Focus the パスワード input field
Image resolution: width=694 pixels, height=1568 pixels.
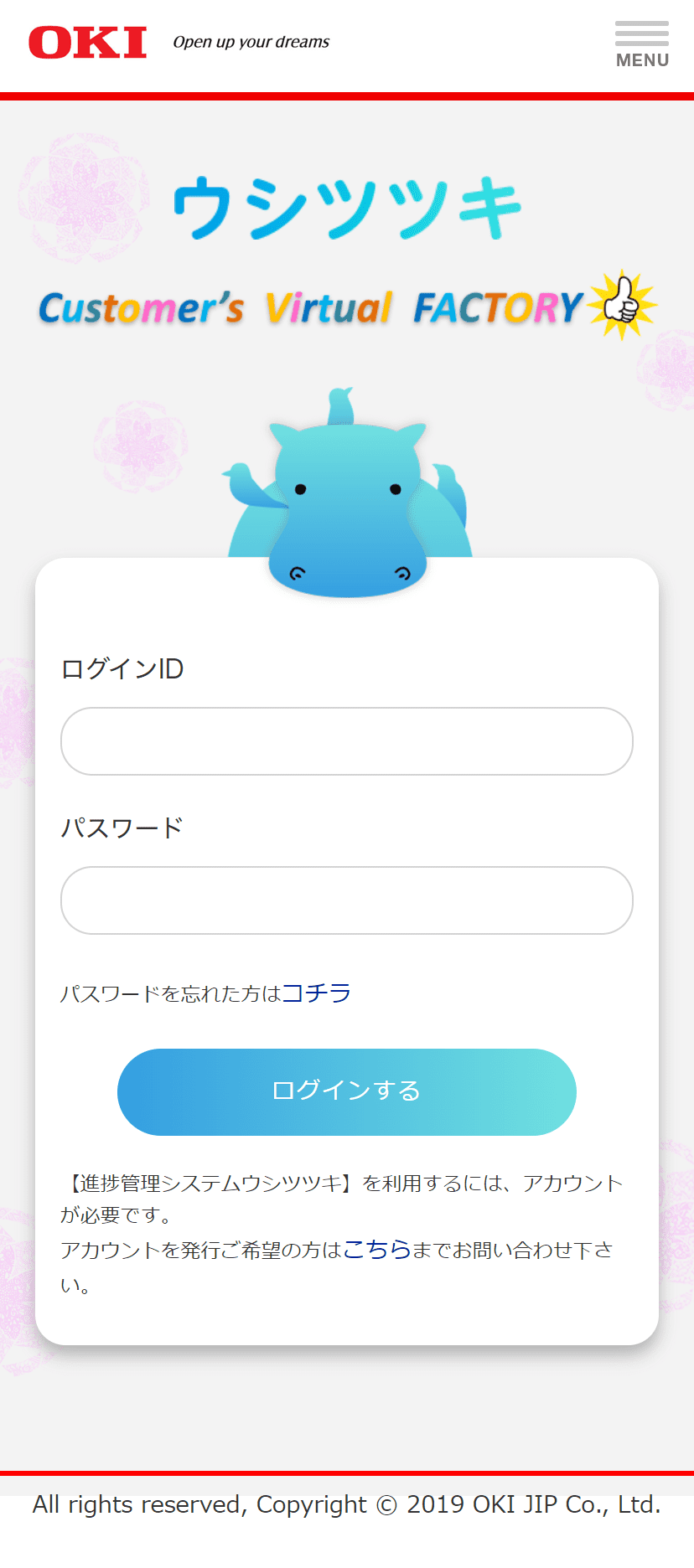(x=346, y=900)
